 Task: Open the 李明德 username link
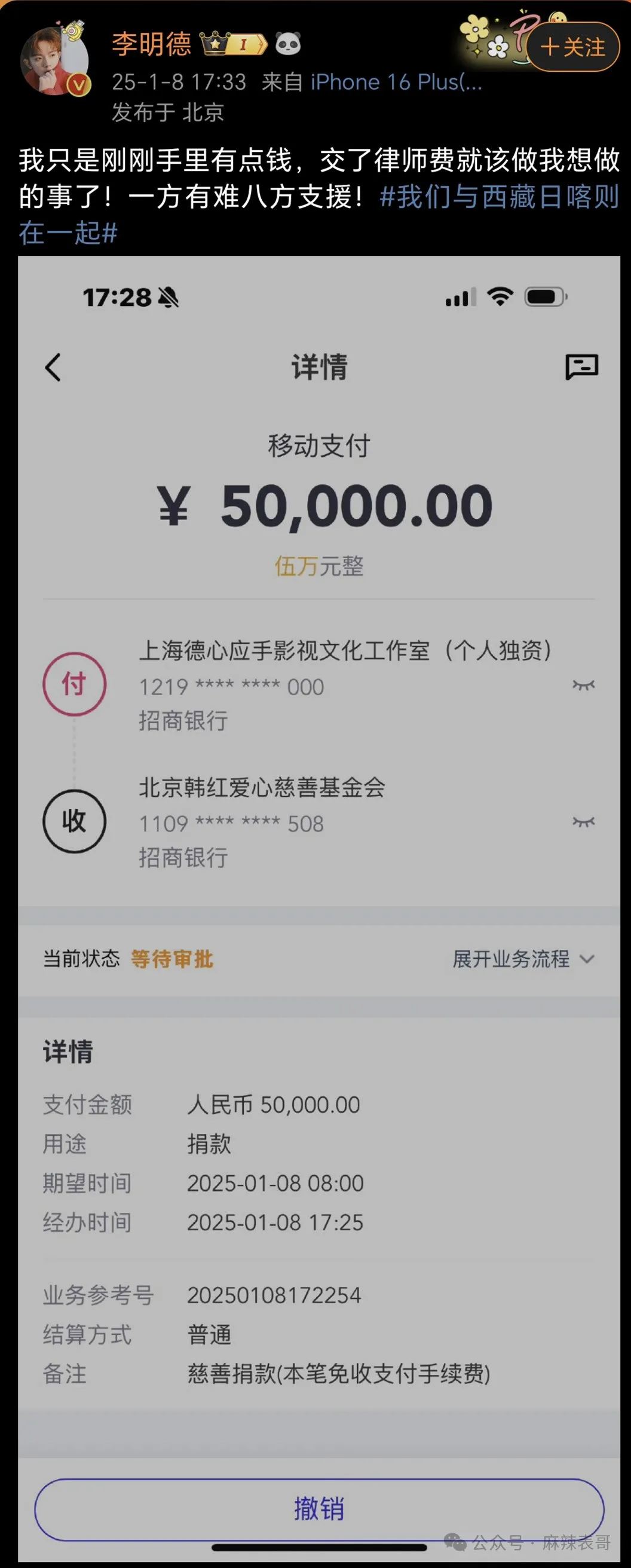[x=152, y=44]
